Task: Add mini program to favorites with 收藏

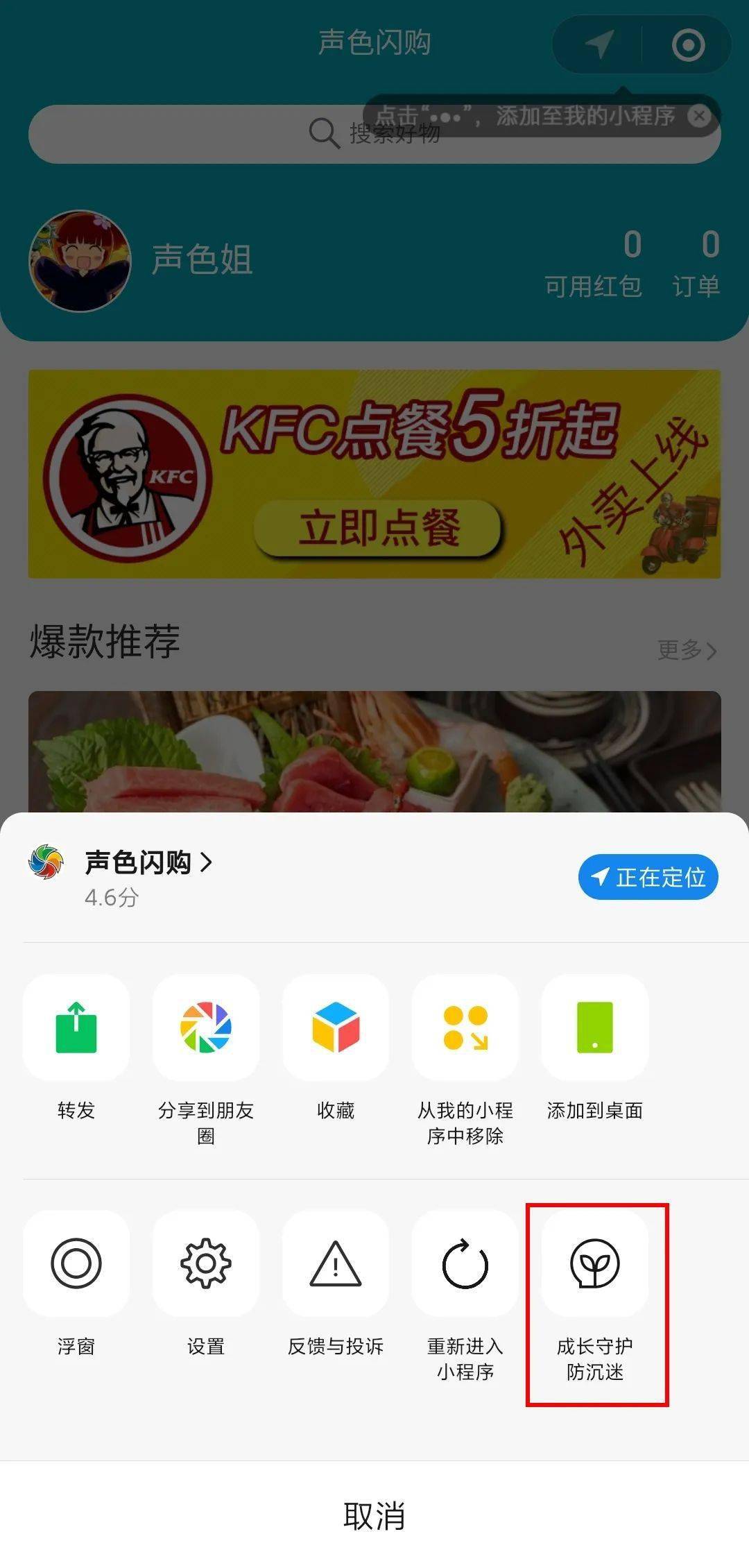Action: [x=336, y=1028]
